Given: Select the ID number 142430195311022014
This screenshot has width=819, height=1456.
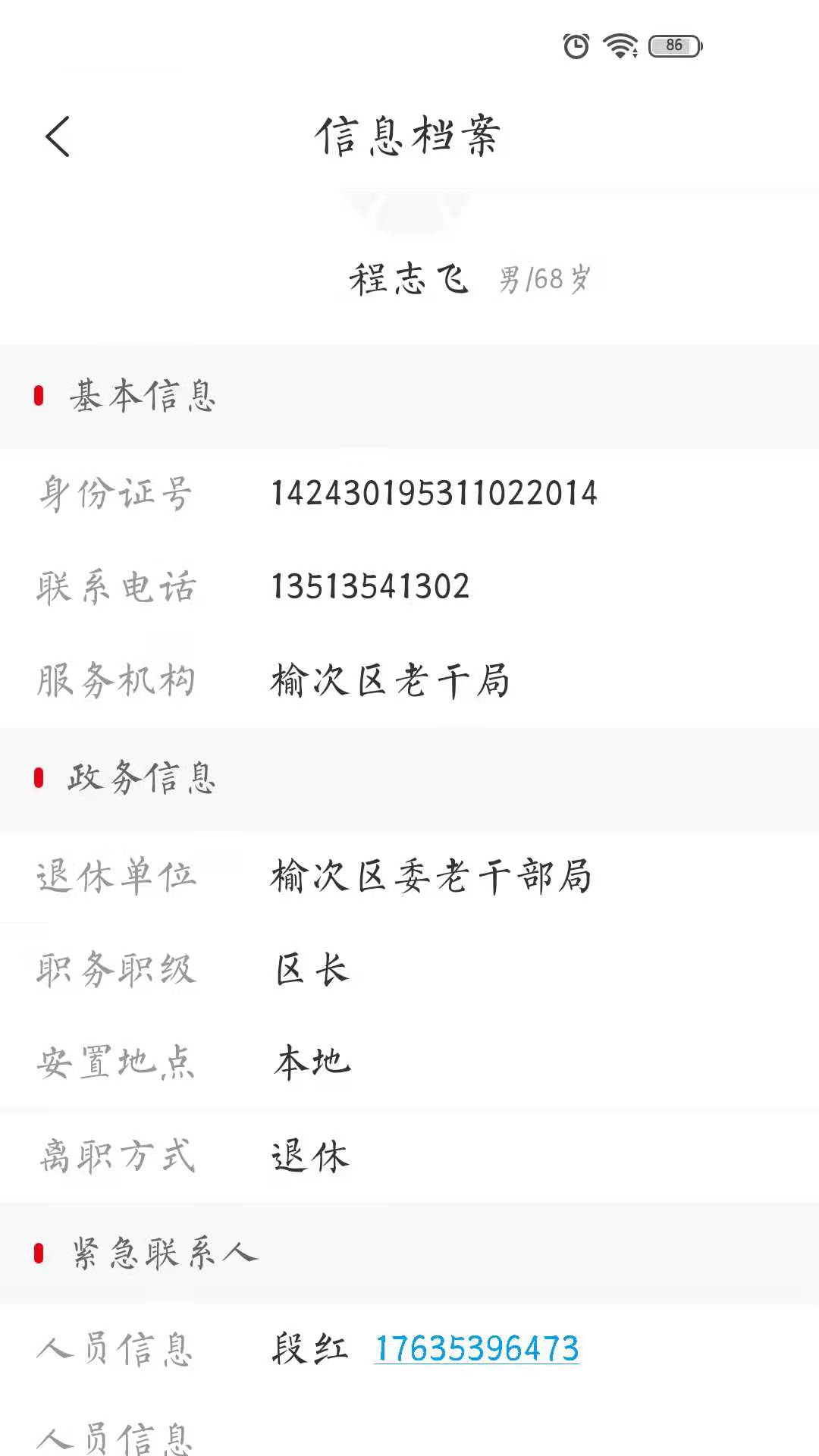Looking at the screenshot, I should tap(434, 493).
